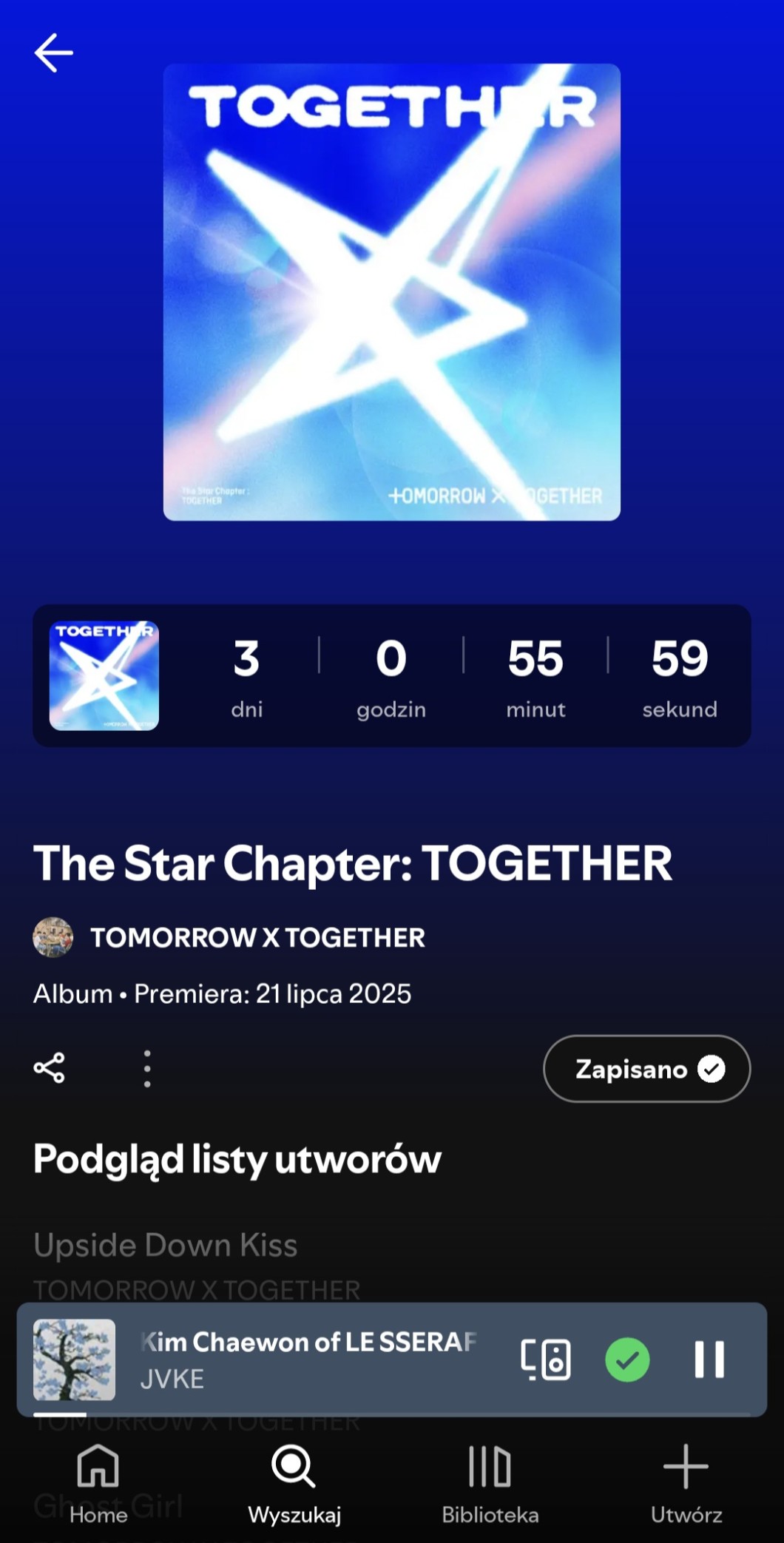Share The Star Chapter: TOGETHER album
The width and height of the screenshot is (784, 1543).
pos(50,1068)
